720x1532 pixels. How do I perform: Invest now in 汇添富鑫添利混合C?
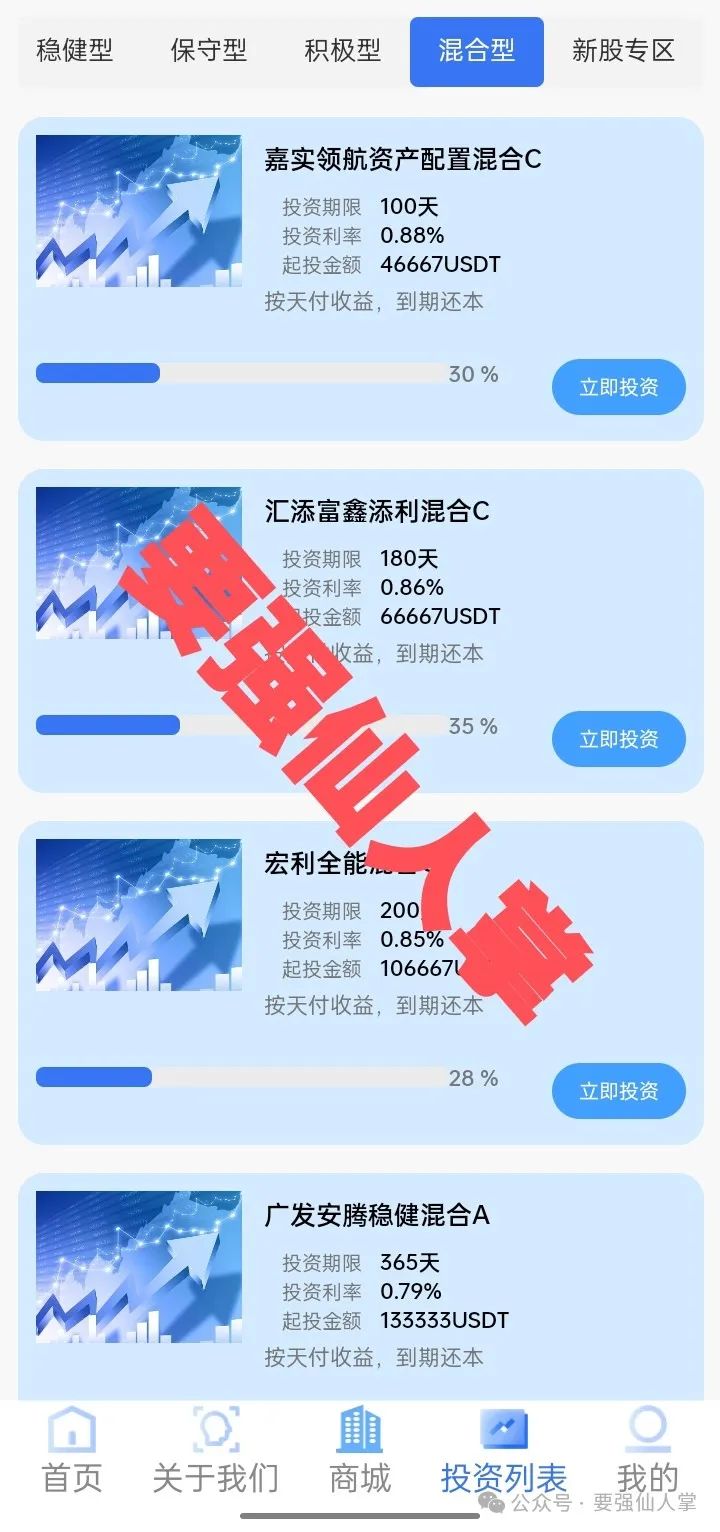[619, 739]
